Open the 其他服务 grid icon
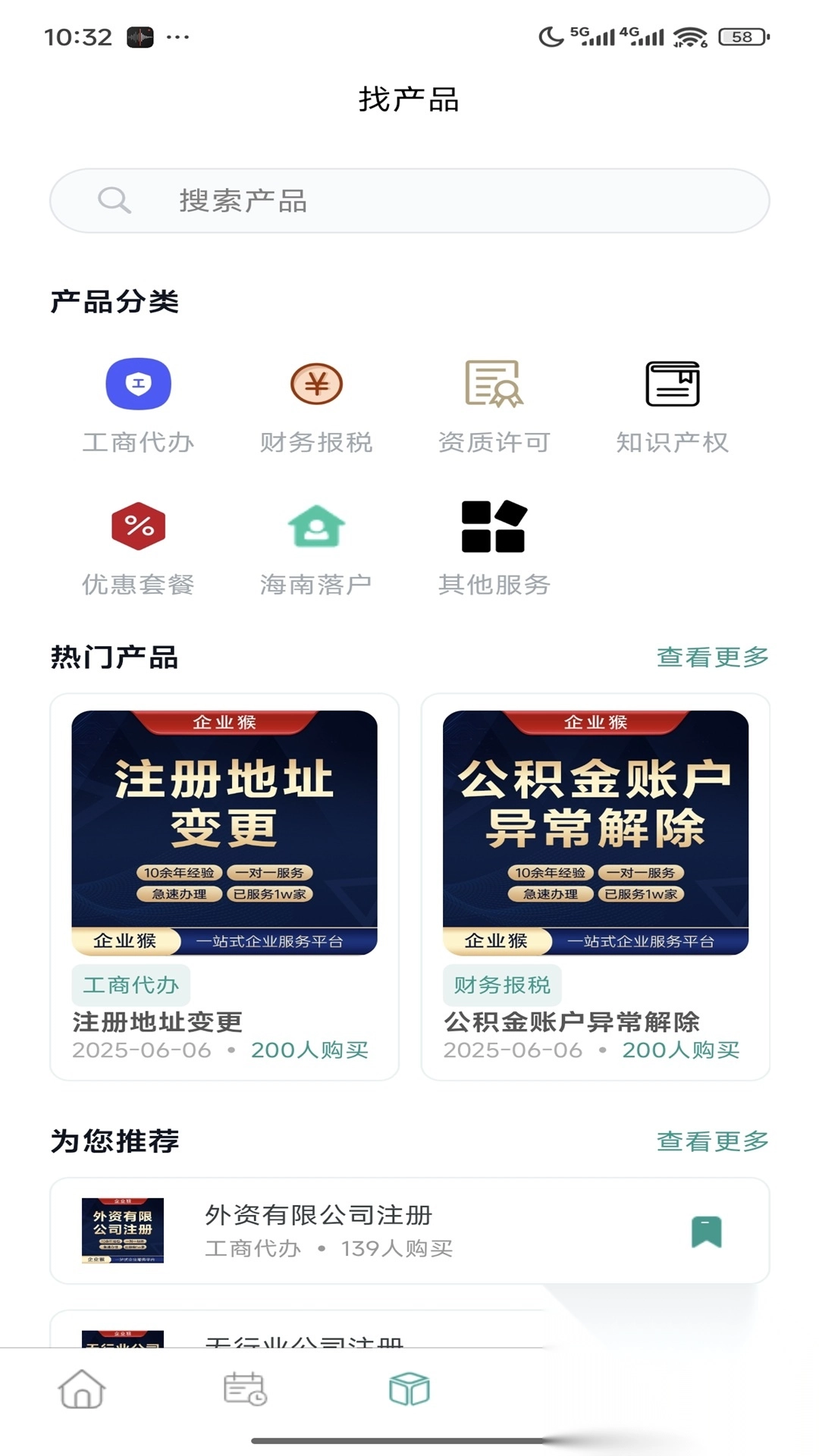Image resolution: width=819 pixels, height=1456 pixels. point(495,527)
